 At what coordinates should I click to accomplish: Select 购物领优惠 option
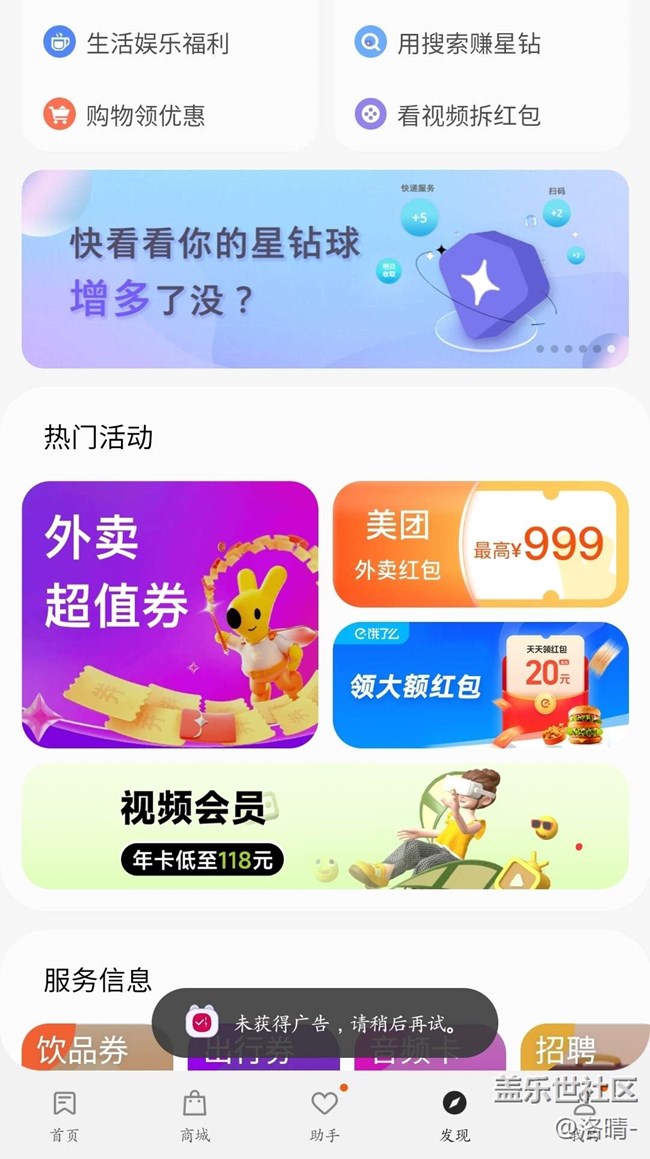click(125, 115)
